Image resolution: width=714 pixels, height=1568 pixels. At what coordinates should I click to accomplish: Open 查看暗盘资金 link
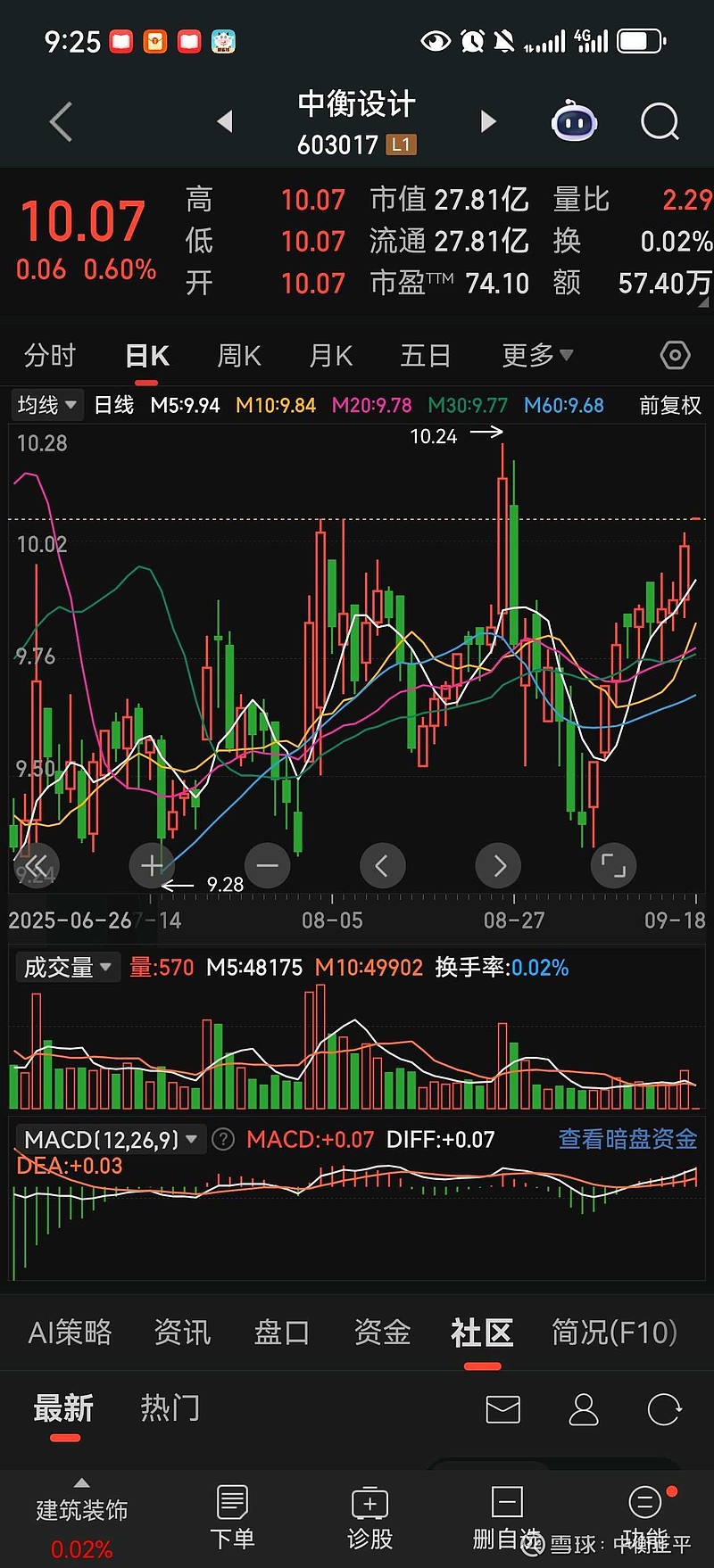tap(627, 1139)
